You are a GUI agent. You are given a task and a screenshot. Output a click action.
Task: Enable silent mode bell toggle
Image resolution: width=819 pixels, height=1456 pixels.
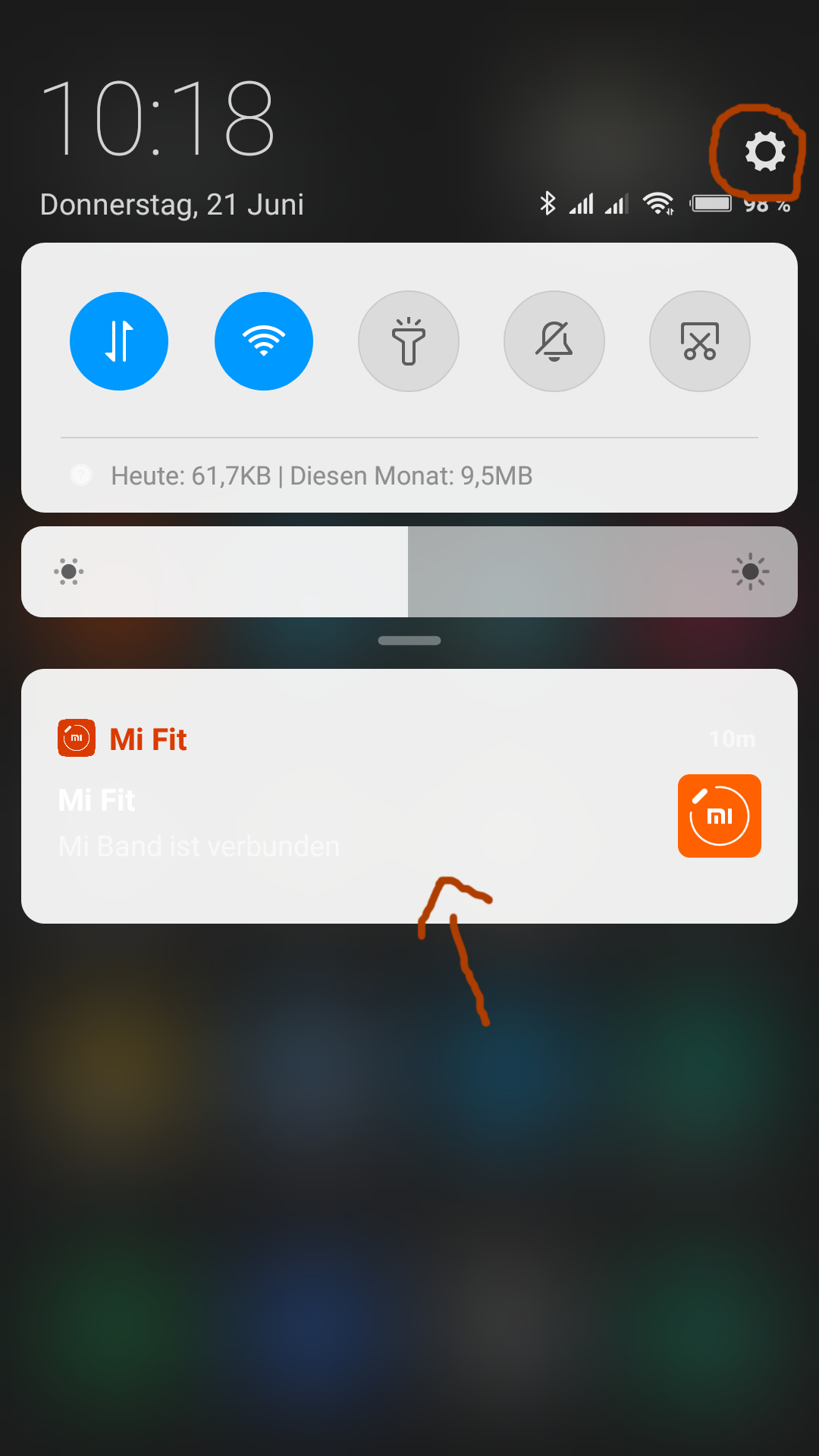click(554, 341)
